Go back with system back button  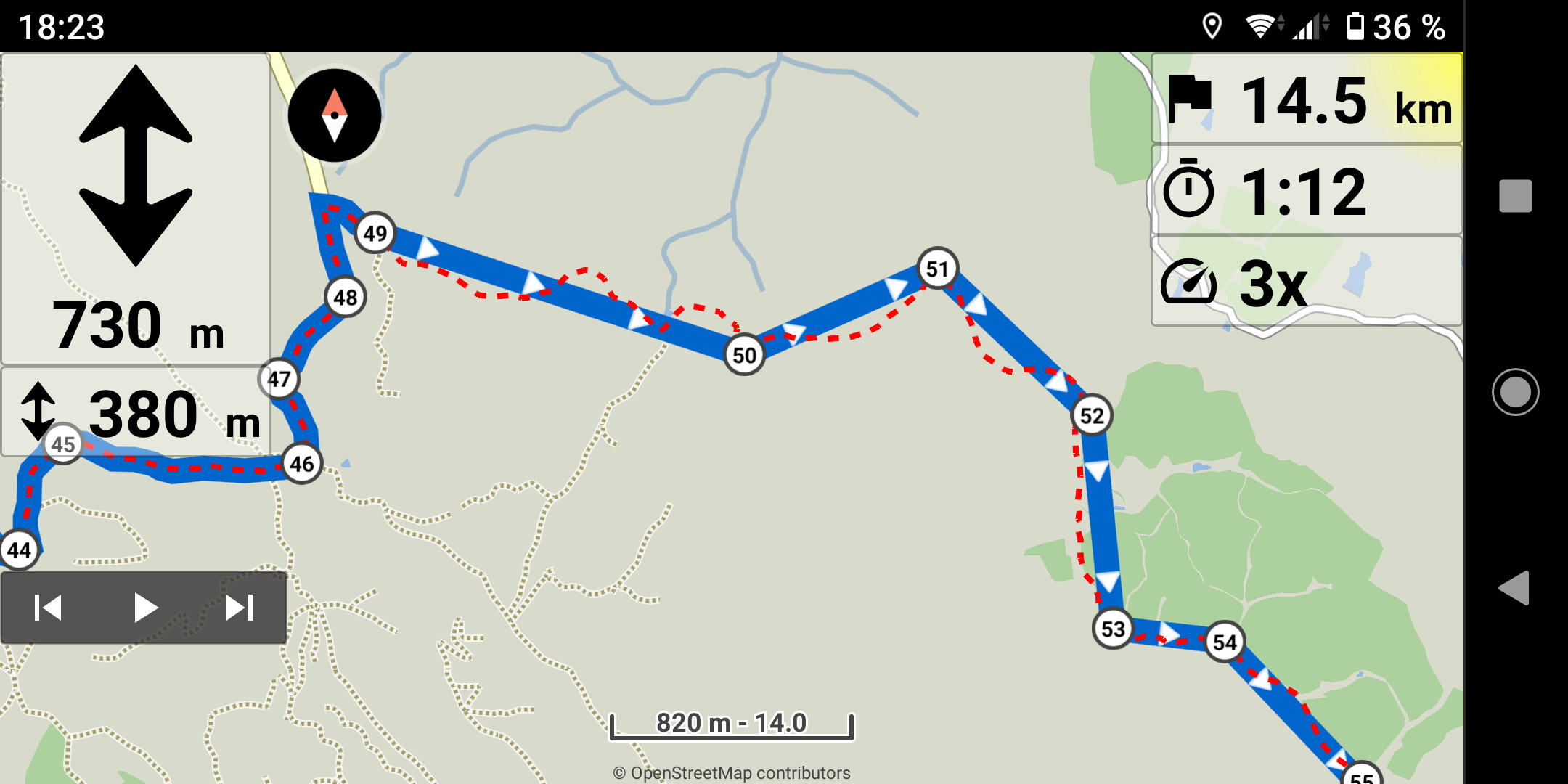pyautogui.click(x=1515, y=588)
